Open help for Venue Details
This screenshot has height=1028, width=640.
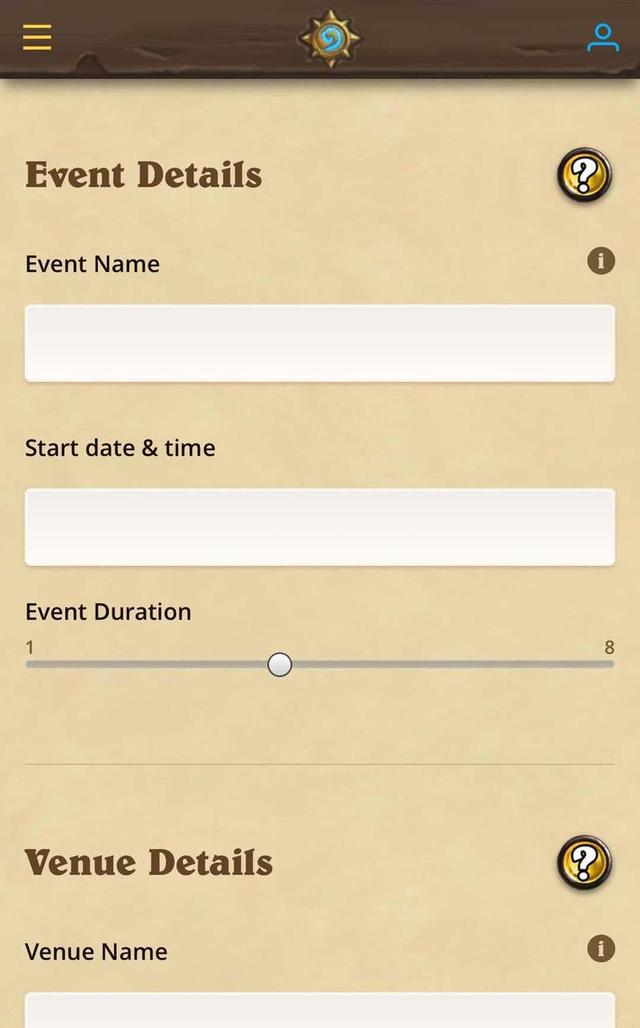584,862
